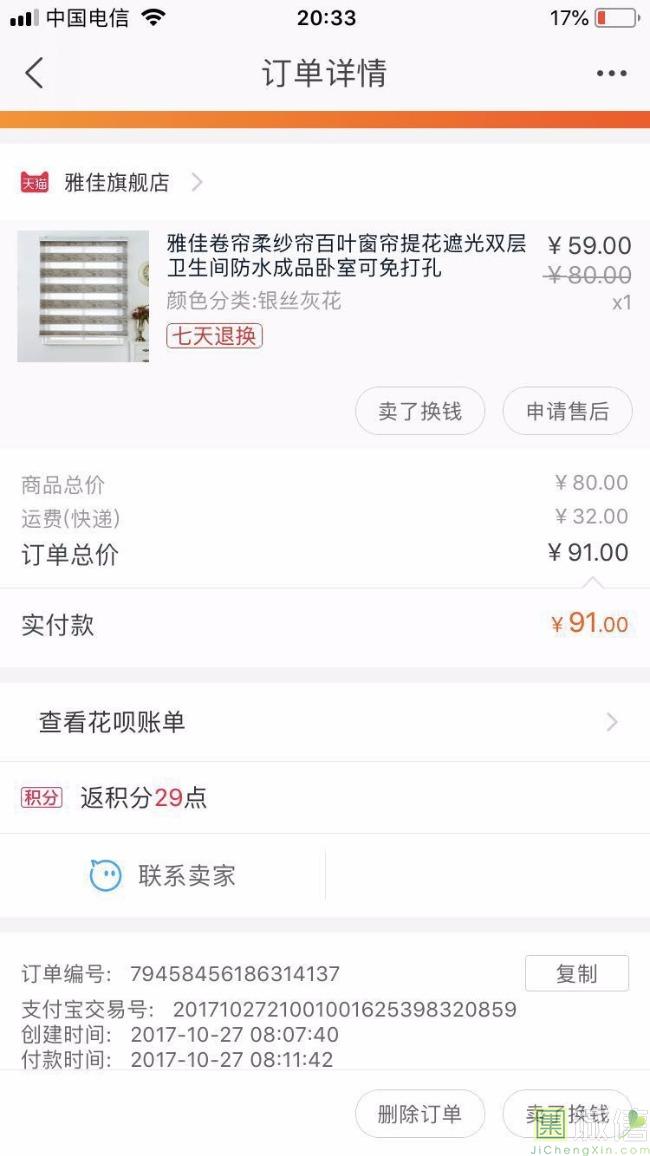Go back from order details
Image resolution: width=650 pixels, height=1156 pixels.
coord(34,73)
